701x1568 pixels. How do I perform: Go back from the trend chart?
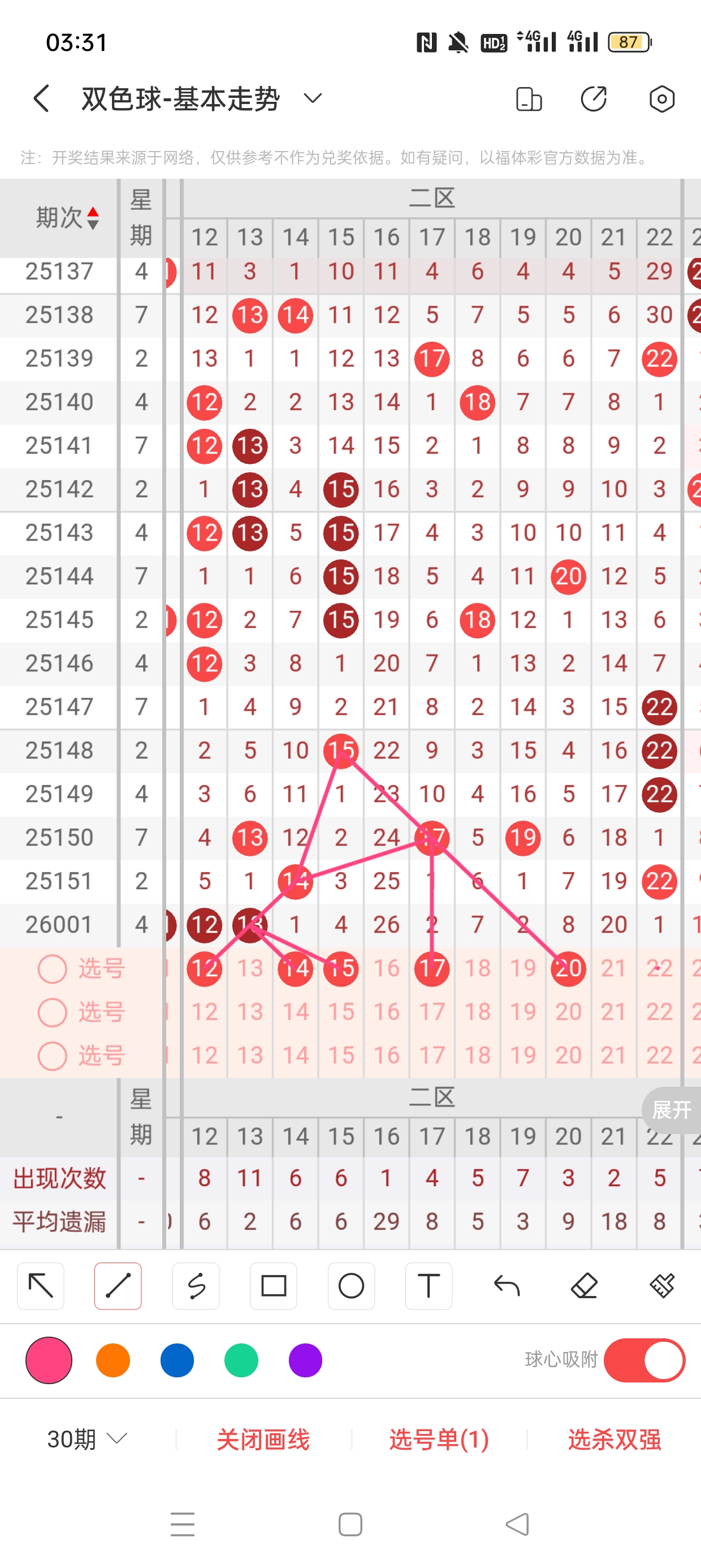[x=41, y=98]
